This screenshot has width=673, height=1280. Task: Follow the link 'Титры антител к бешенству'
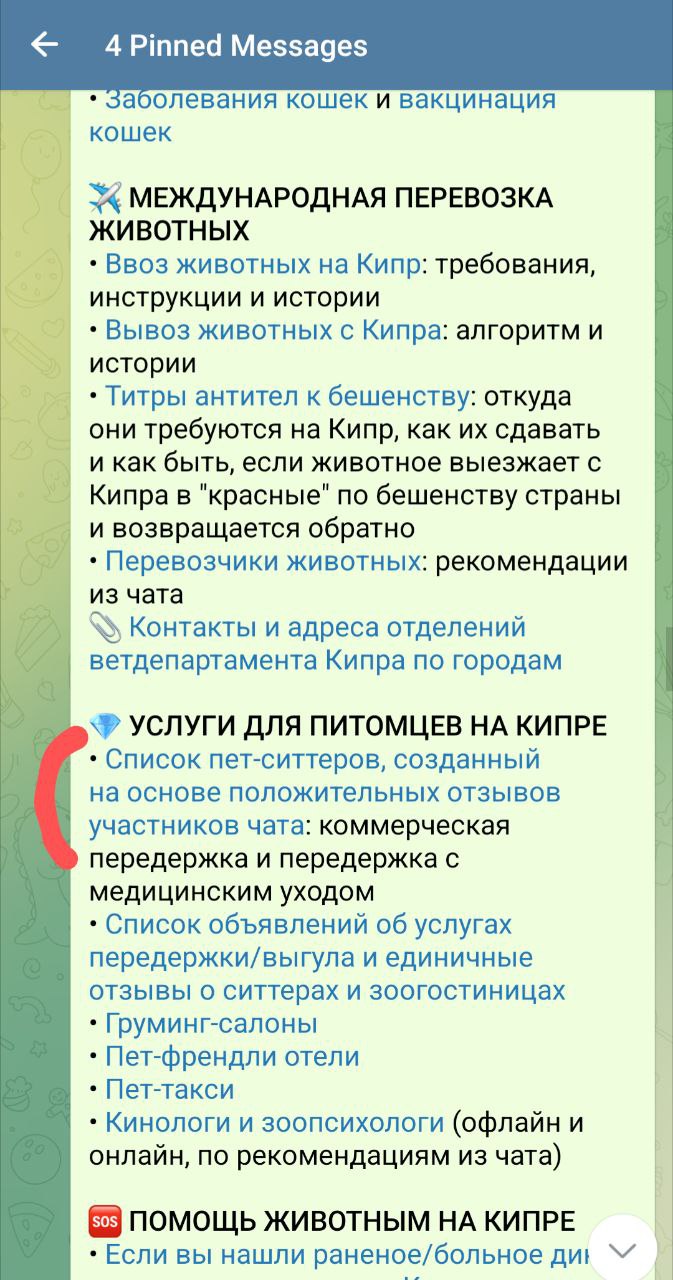point(287,397)
